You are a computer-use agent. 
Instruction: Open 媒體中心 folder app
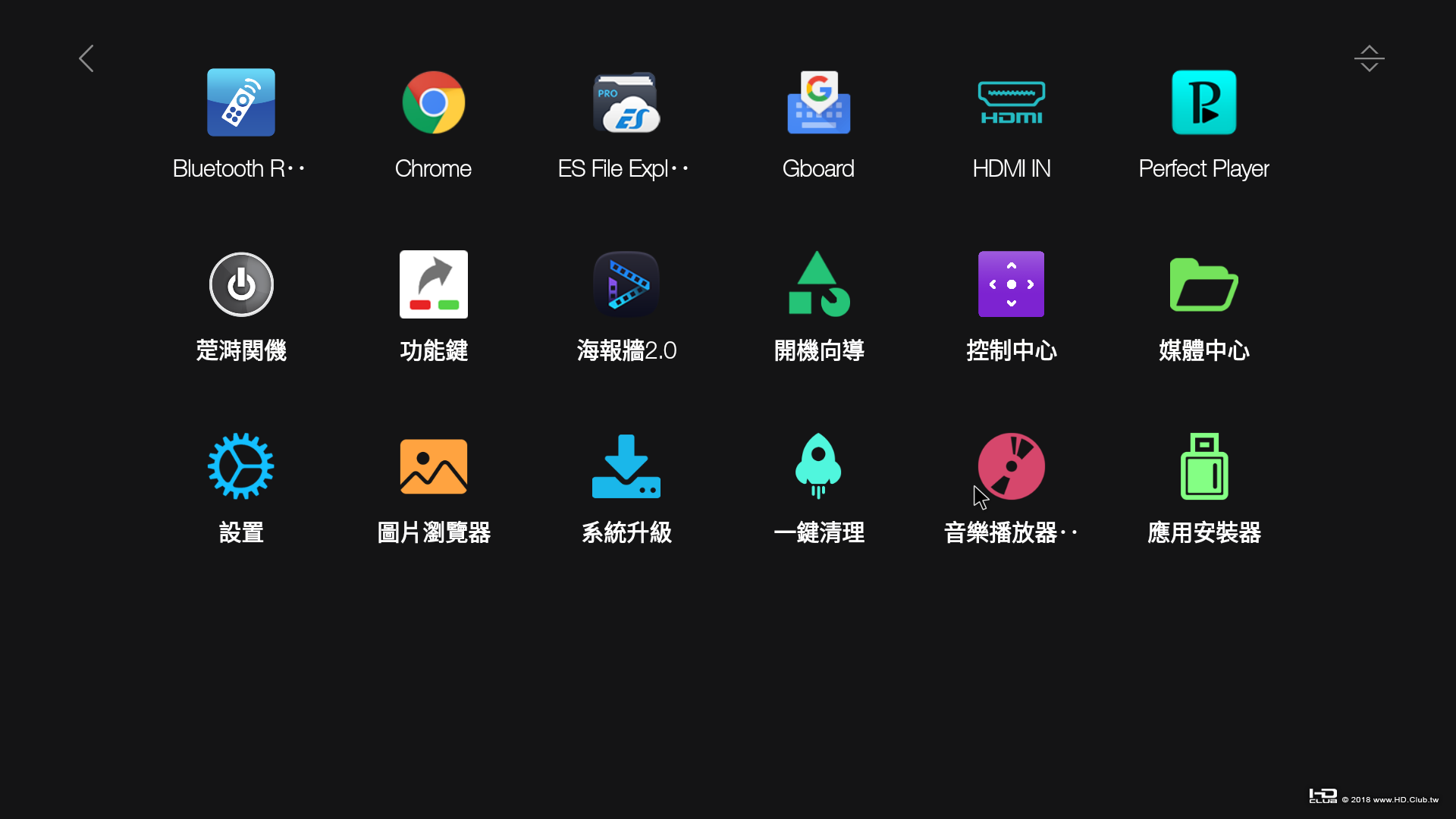coord(1203,284)
